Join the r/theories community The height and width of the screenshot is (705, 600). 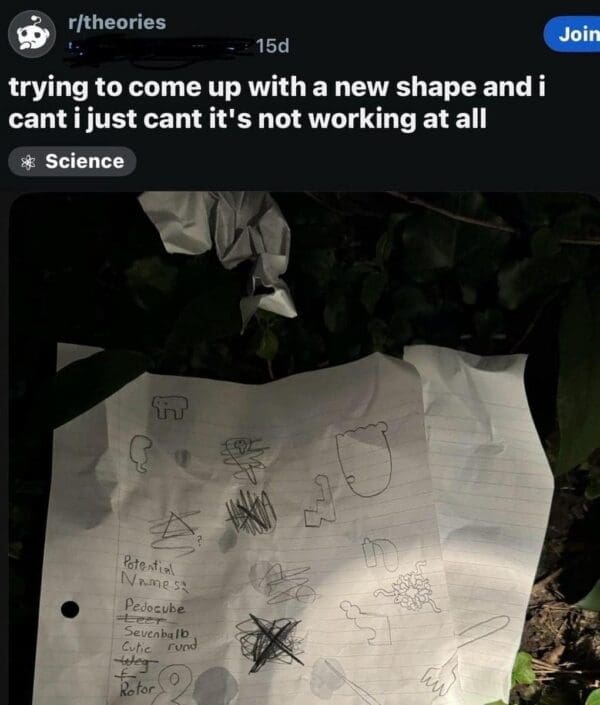577,34
